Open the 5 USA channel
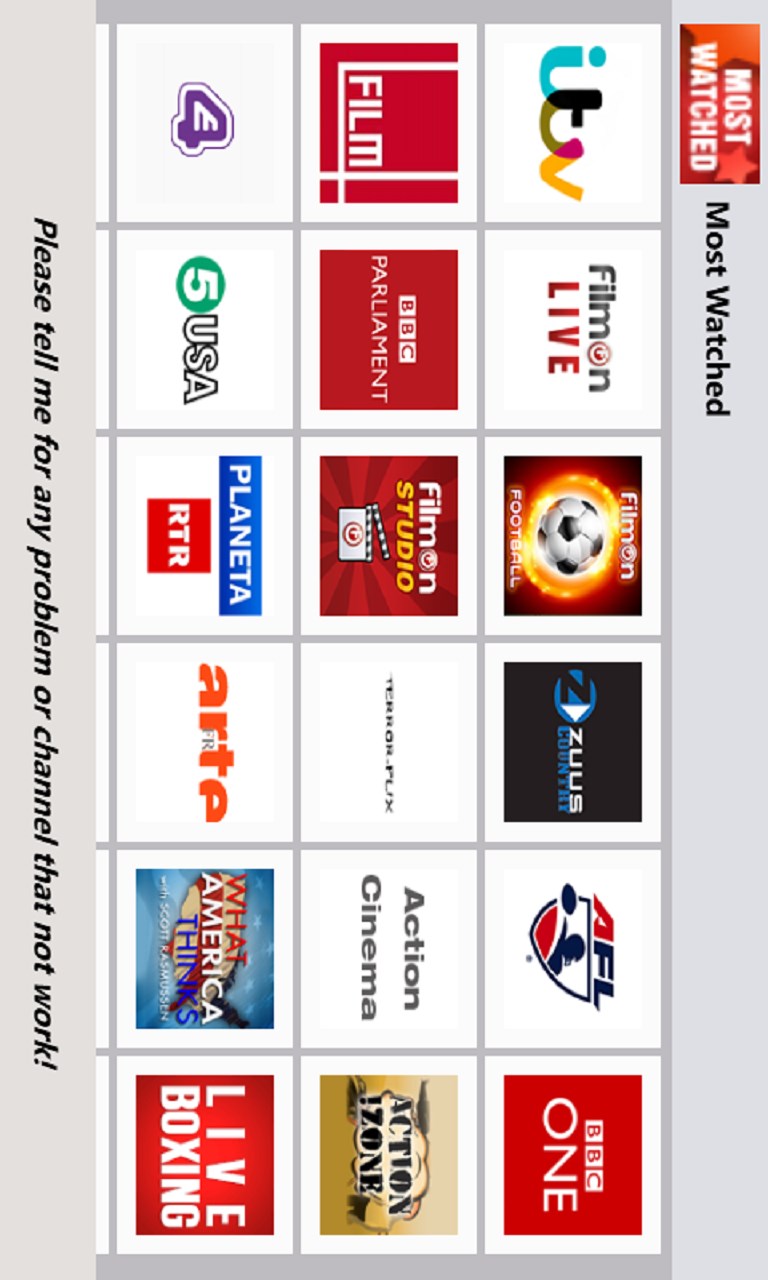 [x=205, y=329]
